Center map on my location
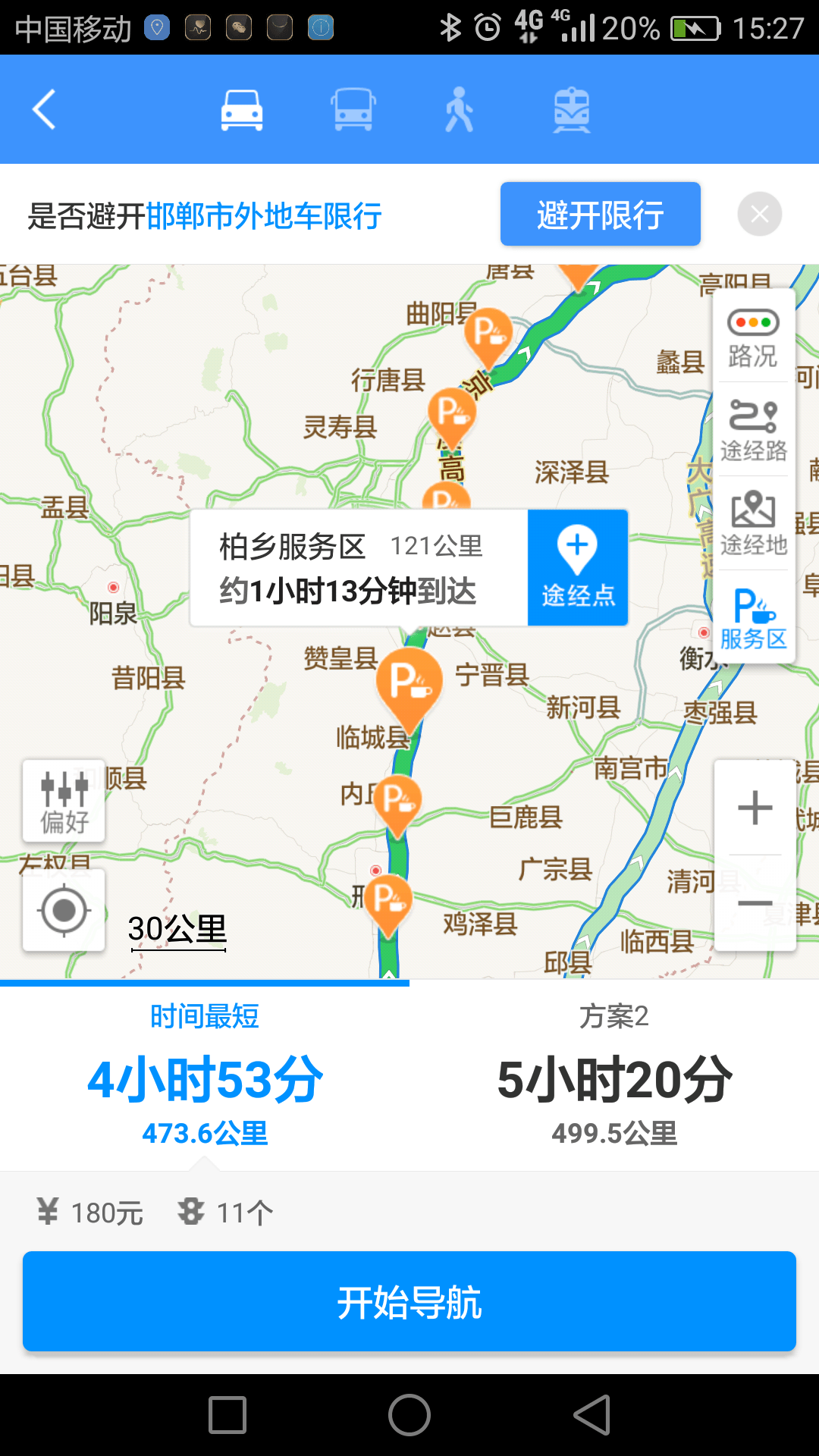 (64, 910)
